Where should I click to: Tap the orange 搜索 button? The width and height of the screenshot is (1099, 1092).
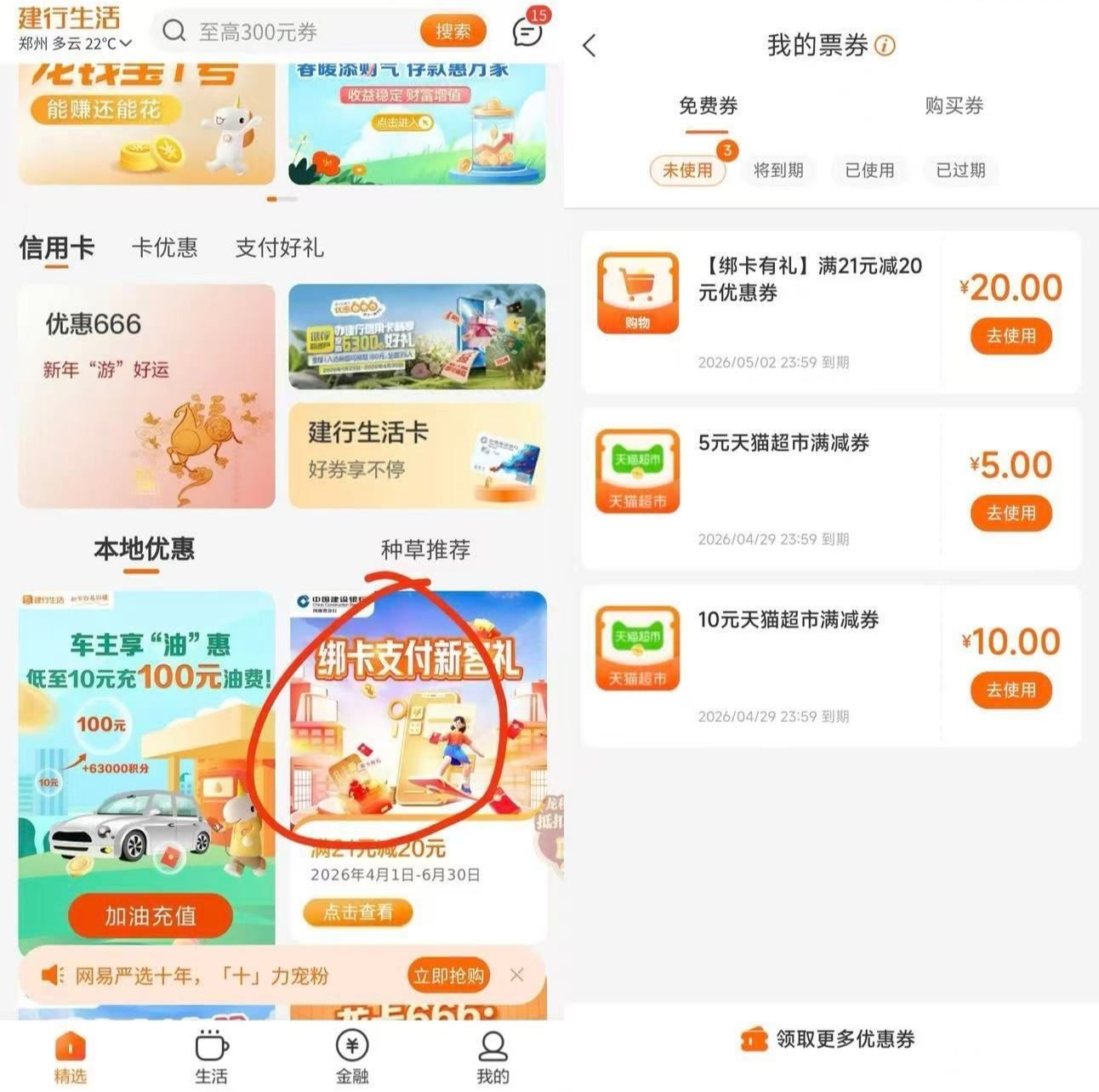click(x=453, y=31)
